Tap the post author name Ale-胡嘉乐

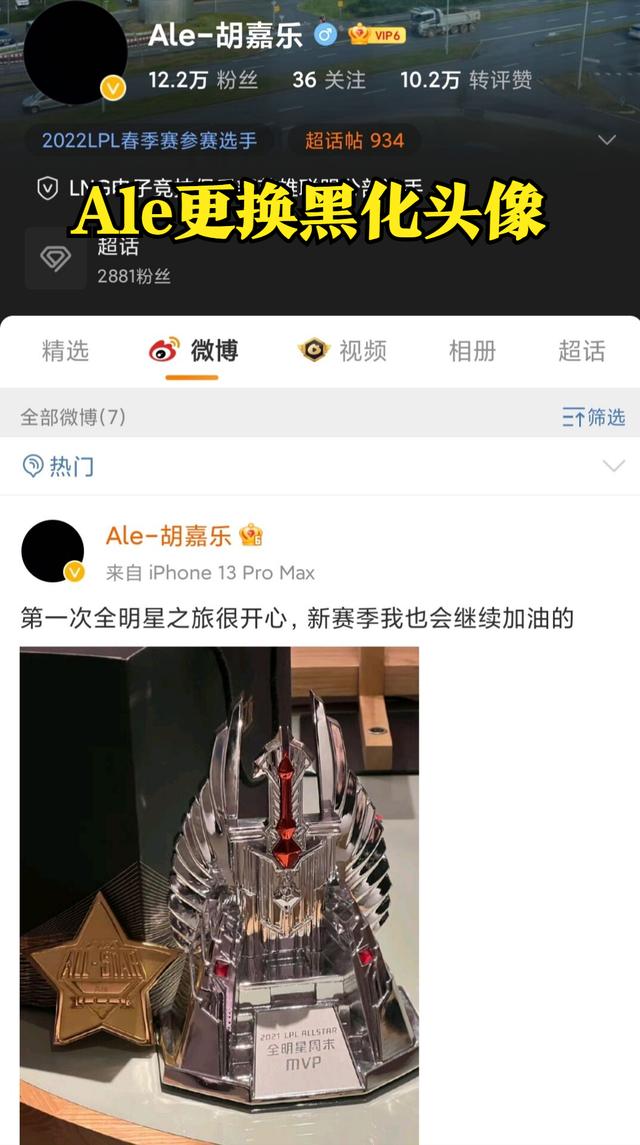click(168, 537)
